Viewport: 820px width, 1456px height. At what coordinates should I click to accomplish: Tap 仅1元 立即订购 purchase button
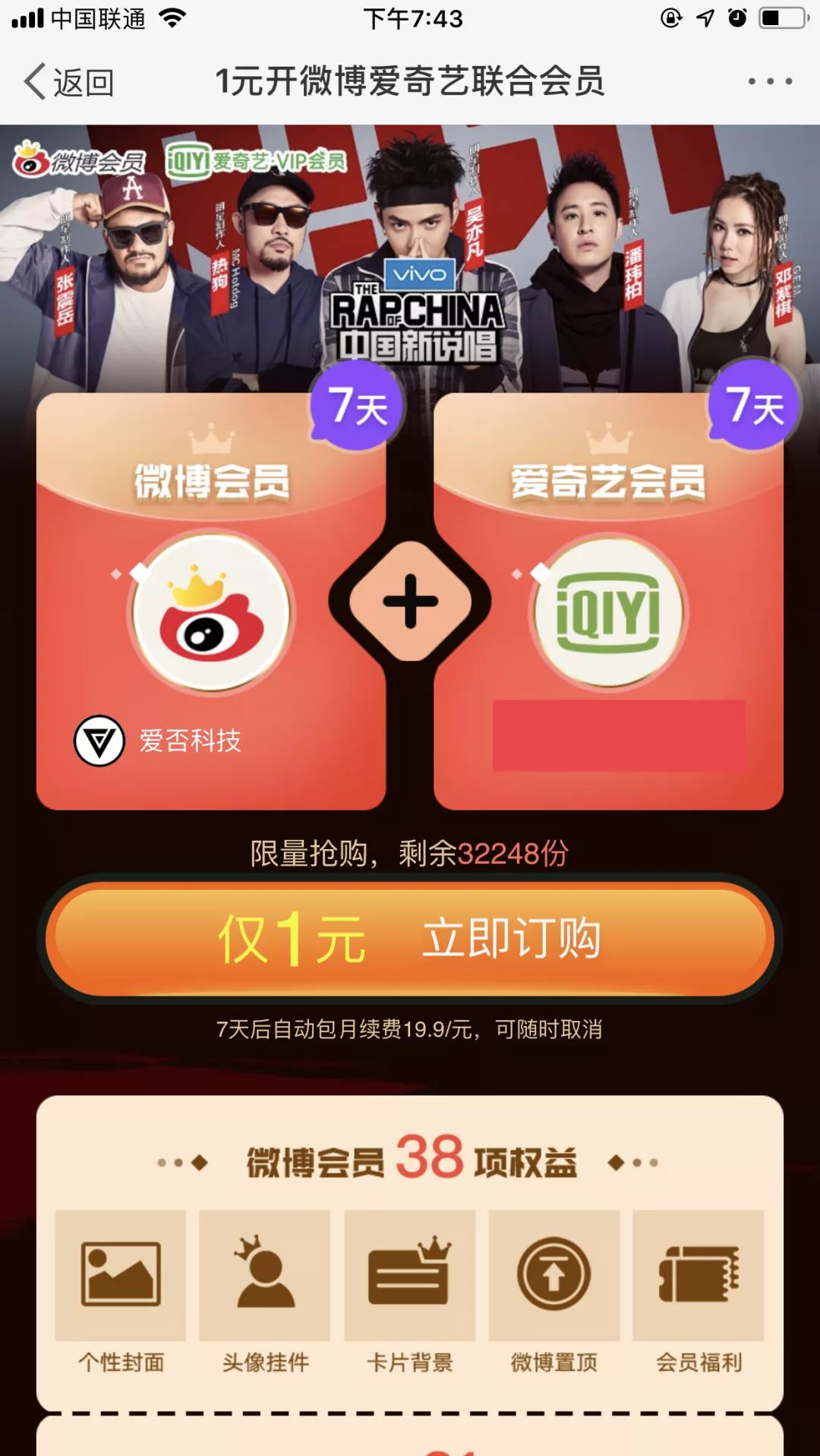pyautogui.click(x=410, y=939)
